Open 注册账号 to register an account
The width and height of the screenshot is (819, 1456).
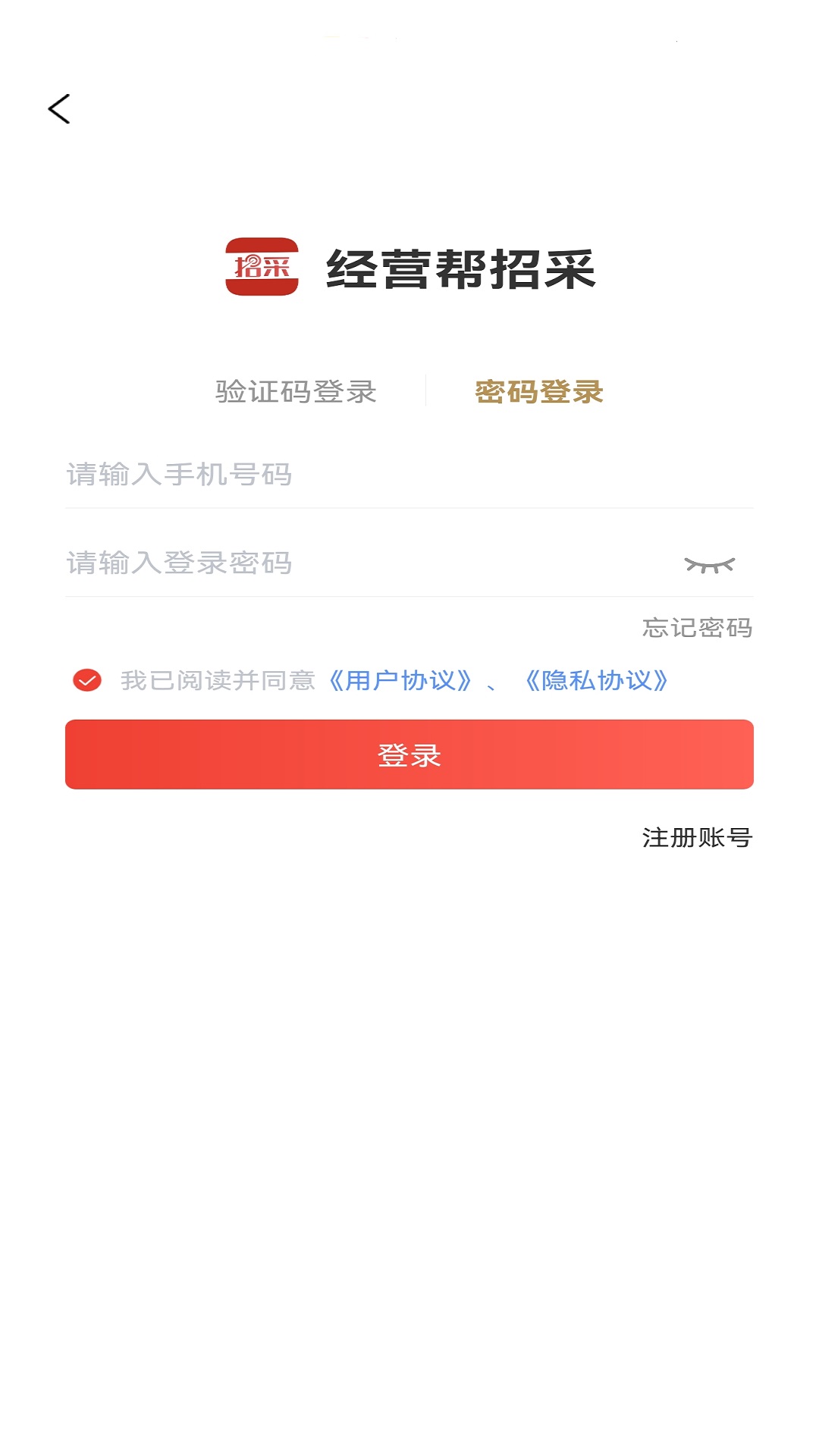(697, 838)
